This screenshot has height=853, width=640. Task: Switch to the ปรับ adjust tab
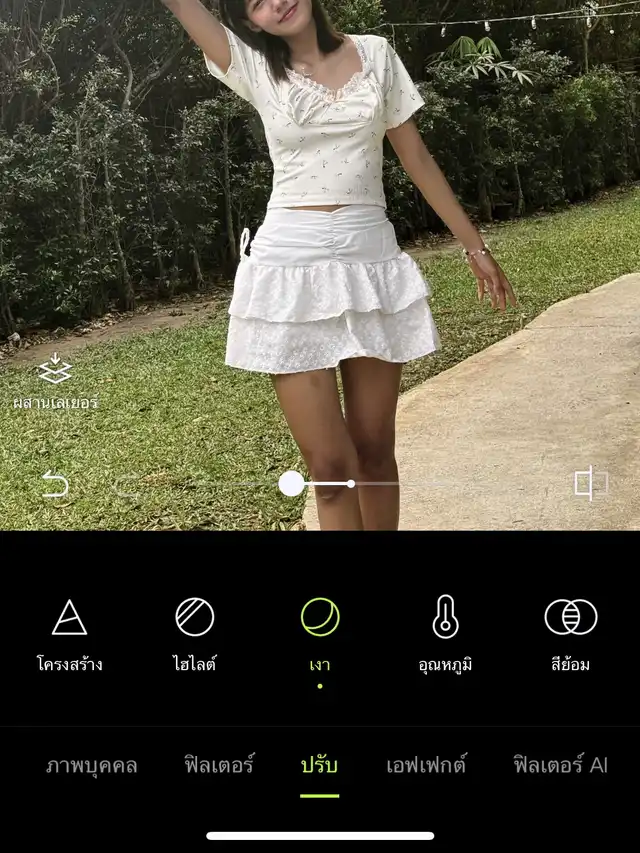[320, 766]
